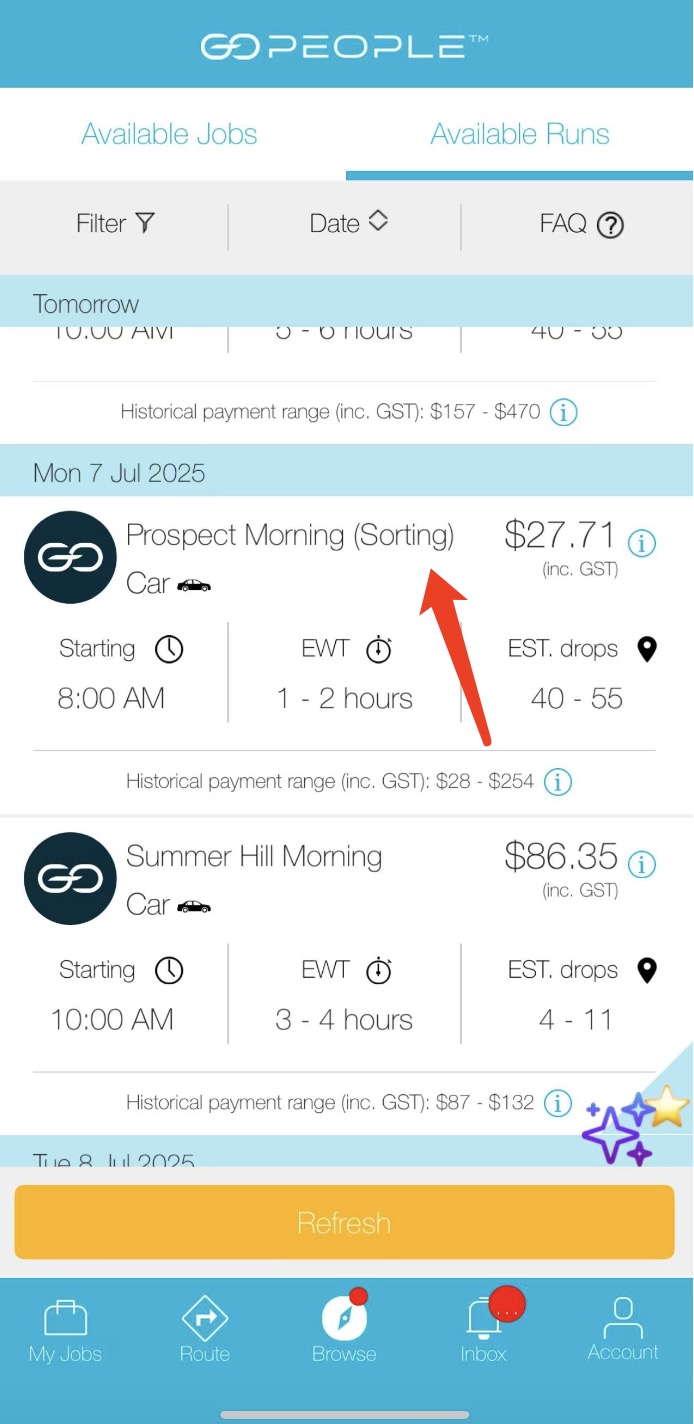
Task: View info on $28 - $254 historical range
Action: (x=558, y=782)
